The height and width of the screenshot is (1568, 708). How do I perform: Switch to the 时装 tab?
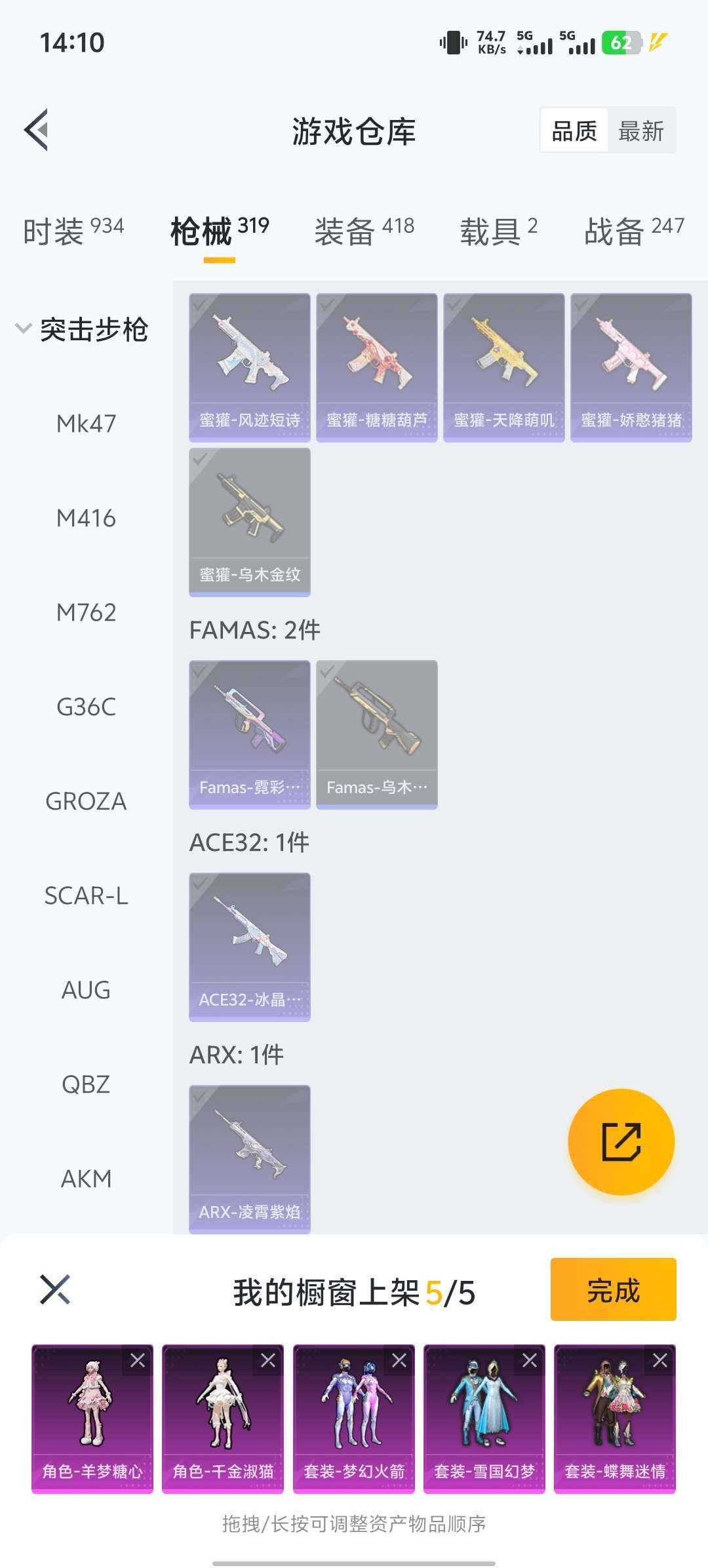[x=73, y=231]
